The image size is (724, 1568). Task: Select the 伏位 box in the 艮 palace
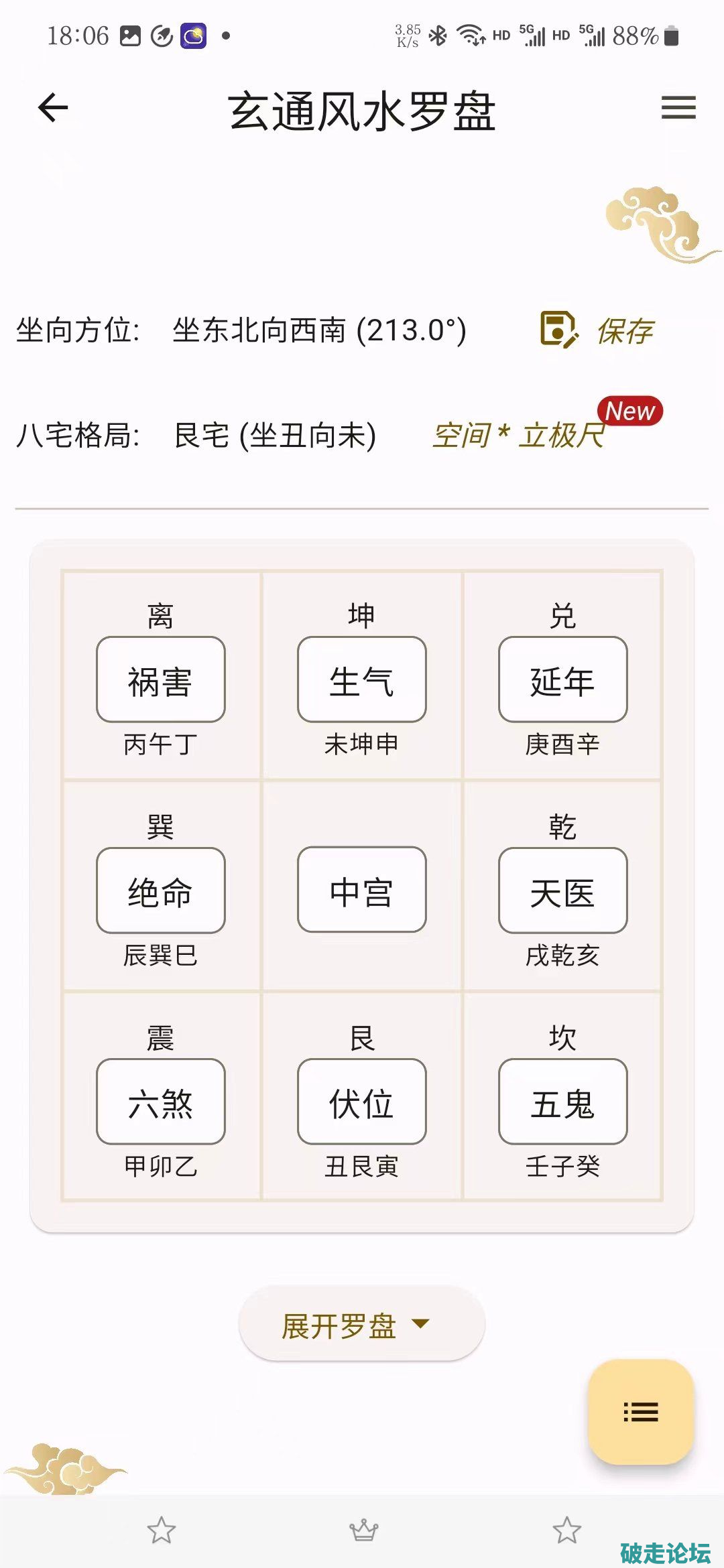point(362,1102)
